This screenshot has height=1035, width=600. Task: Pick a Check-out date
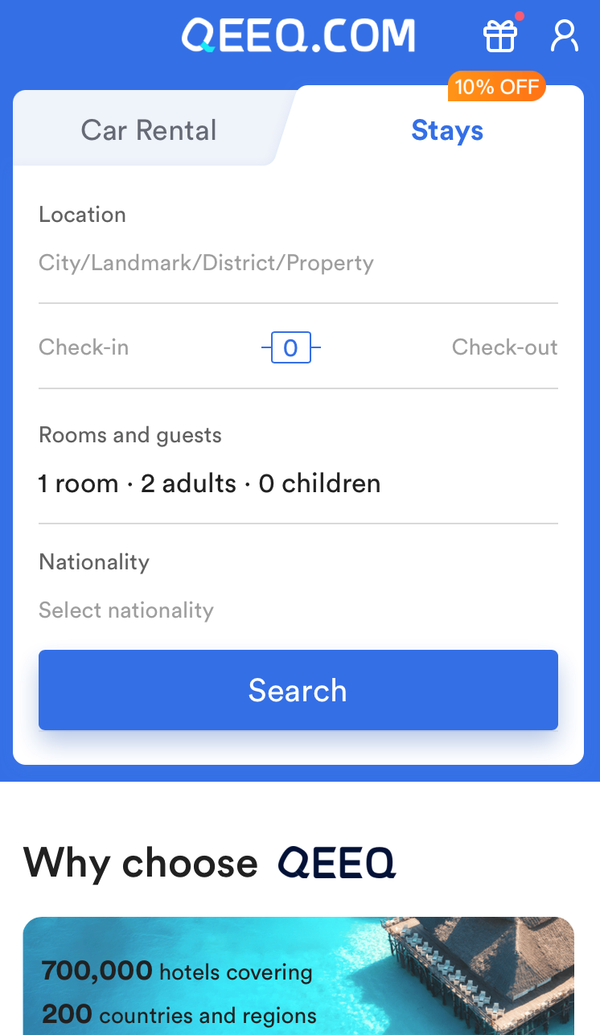504,347
